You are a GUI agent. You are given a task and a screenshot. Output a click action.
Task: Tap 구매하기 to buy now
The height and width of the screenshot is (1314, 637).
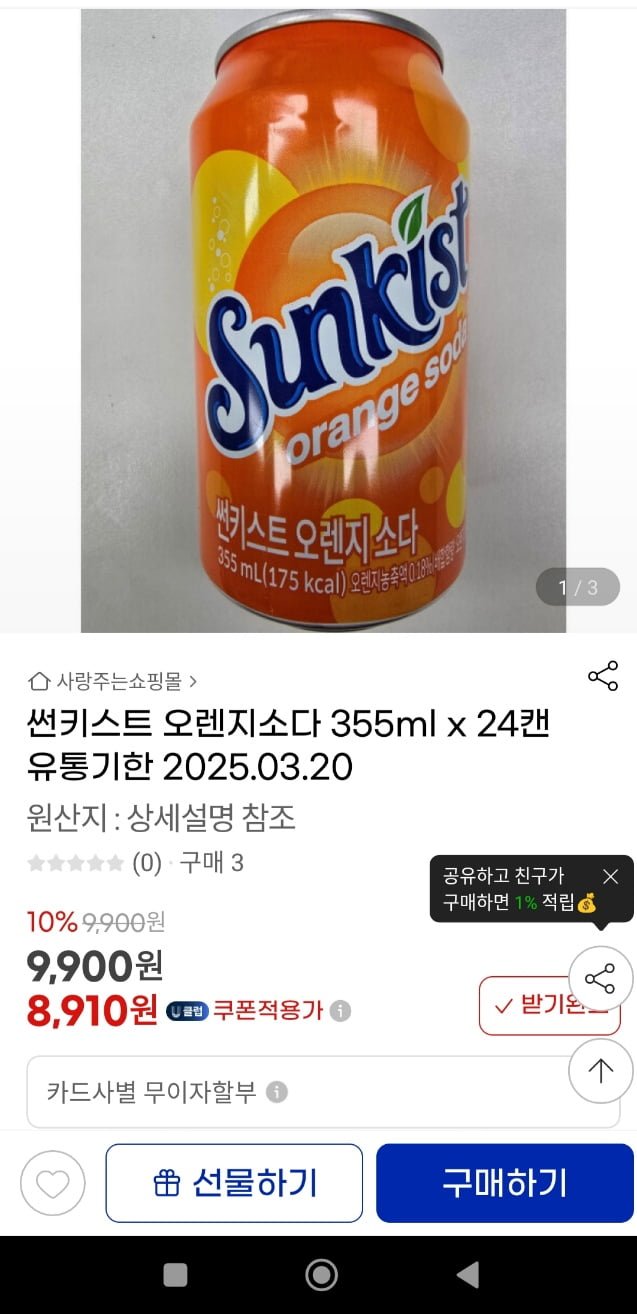(x=504, y=1183)
